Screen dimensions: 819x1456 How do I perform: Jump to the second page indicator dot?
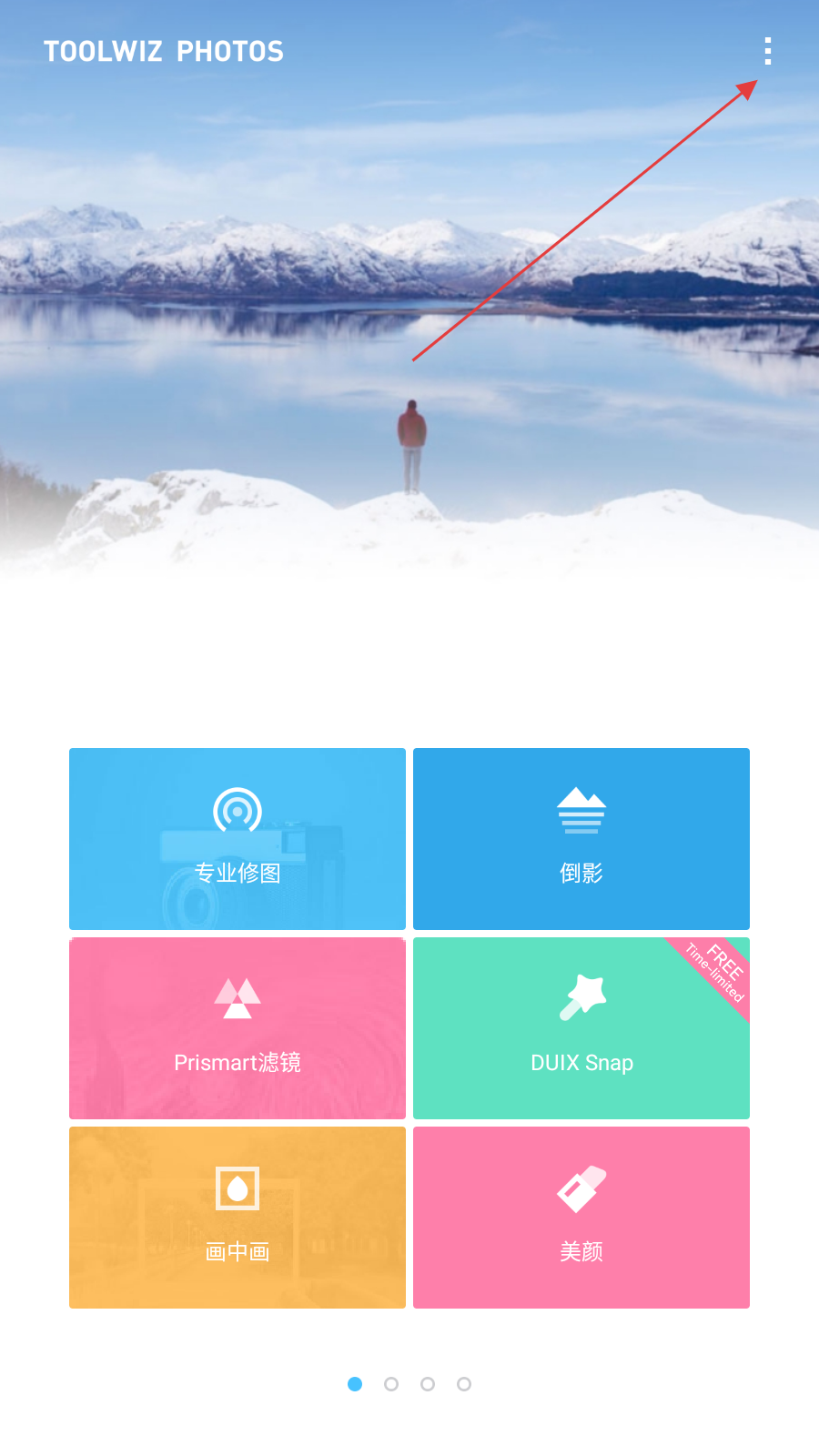(x=391, y=1384)
